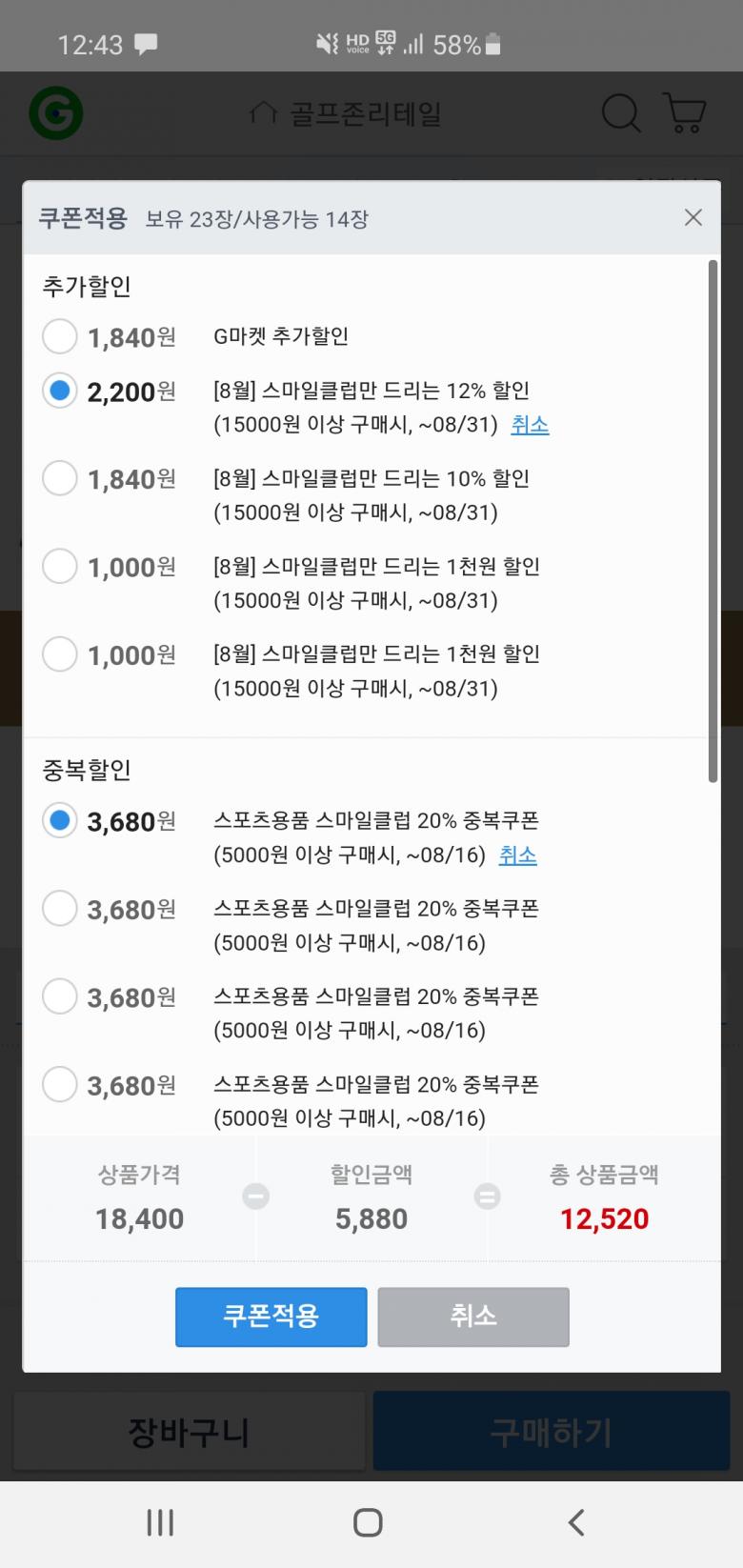743x1568 pixels.
Task: Tap the gray 취소 button
Action: (x=473, y=1317)
